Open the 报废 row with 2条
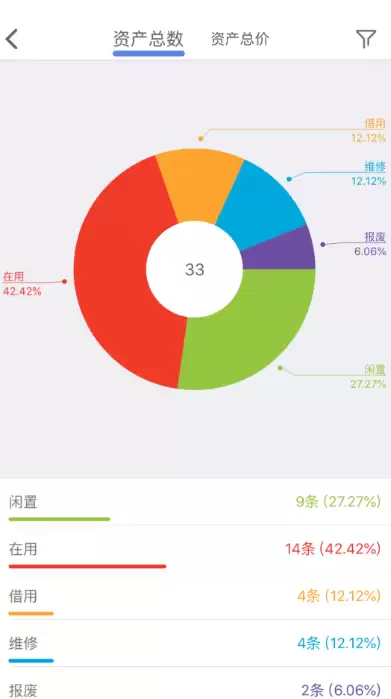The image size is (391, 699). tap(195, 683)
